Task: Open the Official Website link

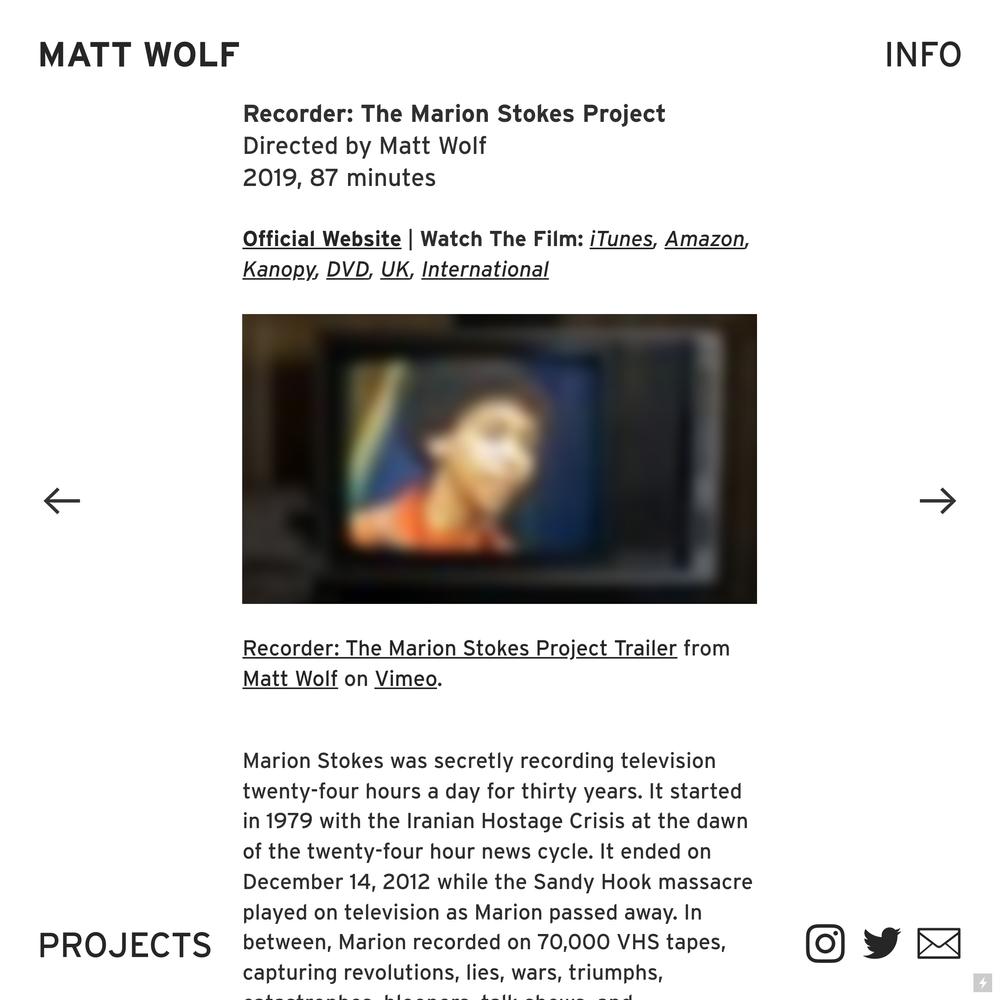Action: [x=321, y=239]
